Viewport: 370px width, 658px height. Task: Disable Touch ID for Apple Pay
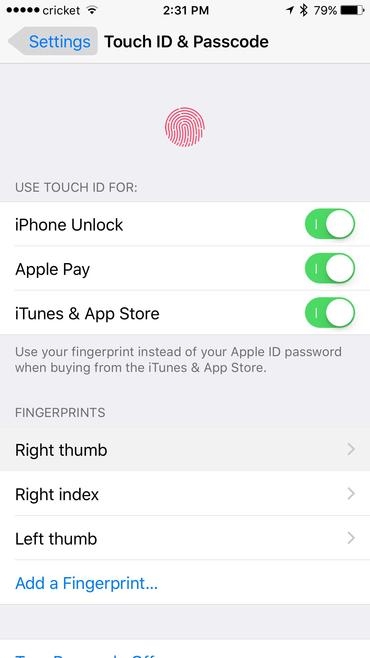click(330, 269)
